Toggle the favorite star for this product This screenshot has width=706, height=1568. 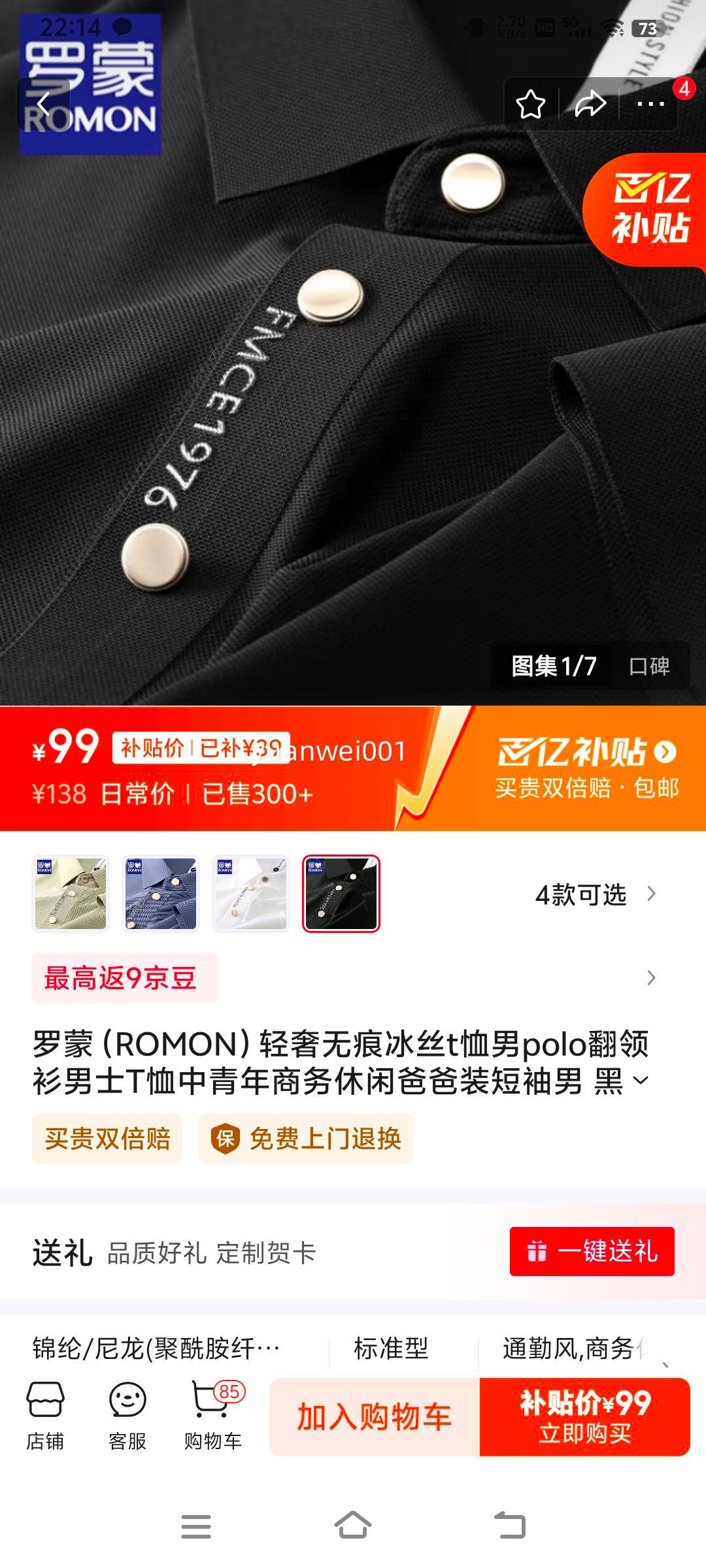(x=531, y=105)
